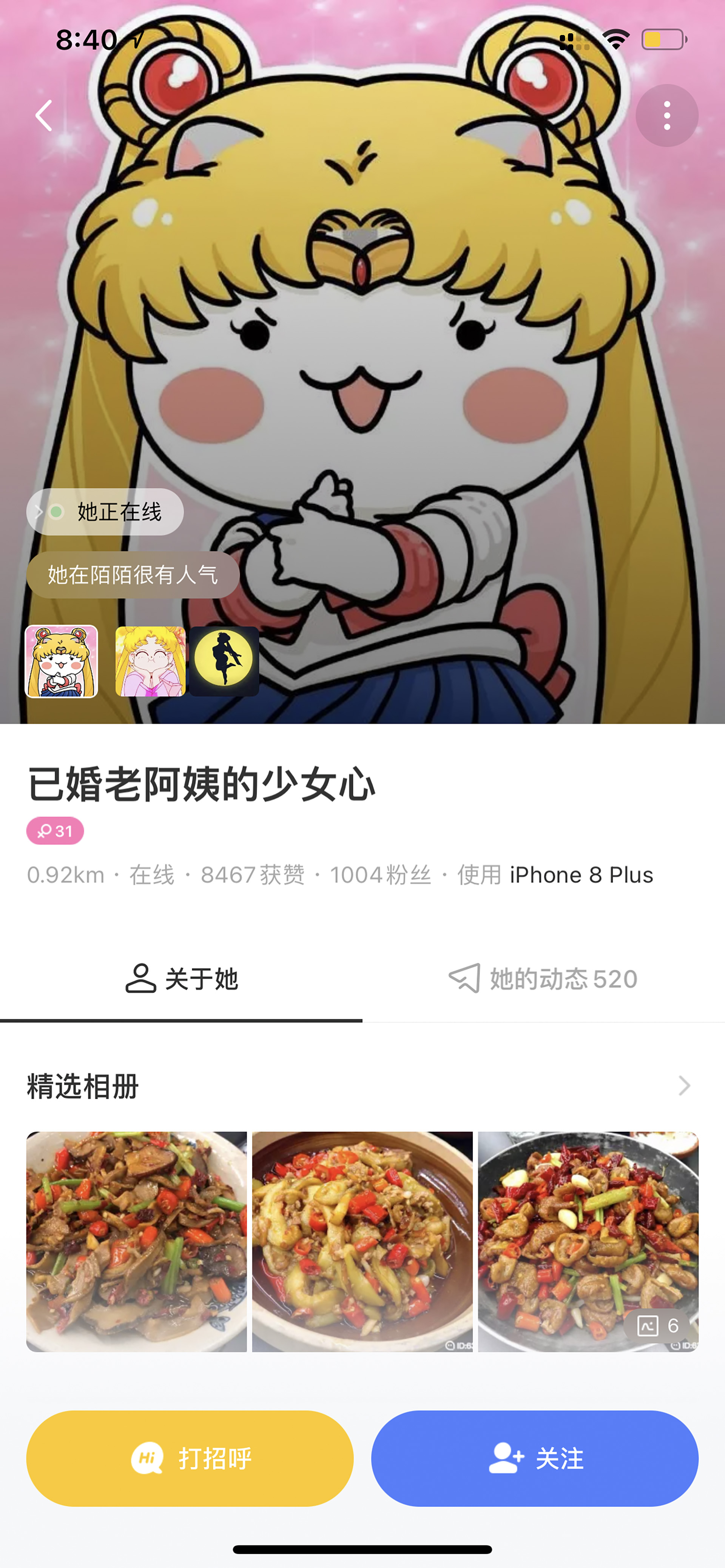725x1568 pixels.
Task: Go back using the top-left arrow
Action: (x=44, y=115)
